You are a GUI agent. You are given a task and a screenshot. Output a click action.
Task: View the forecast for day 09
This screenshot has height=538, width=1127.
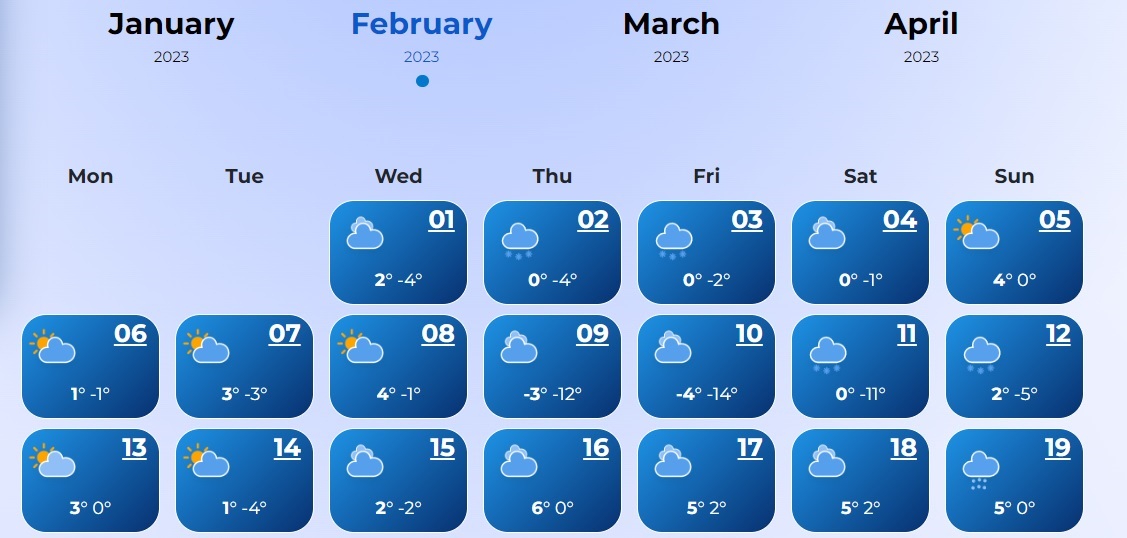click(x=552, y=366)
